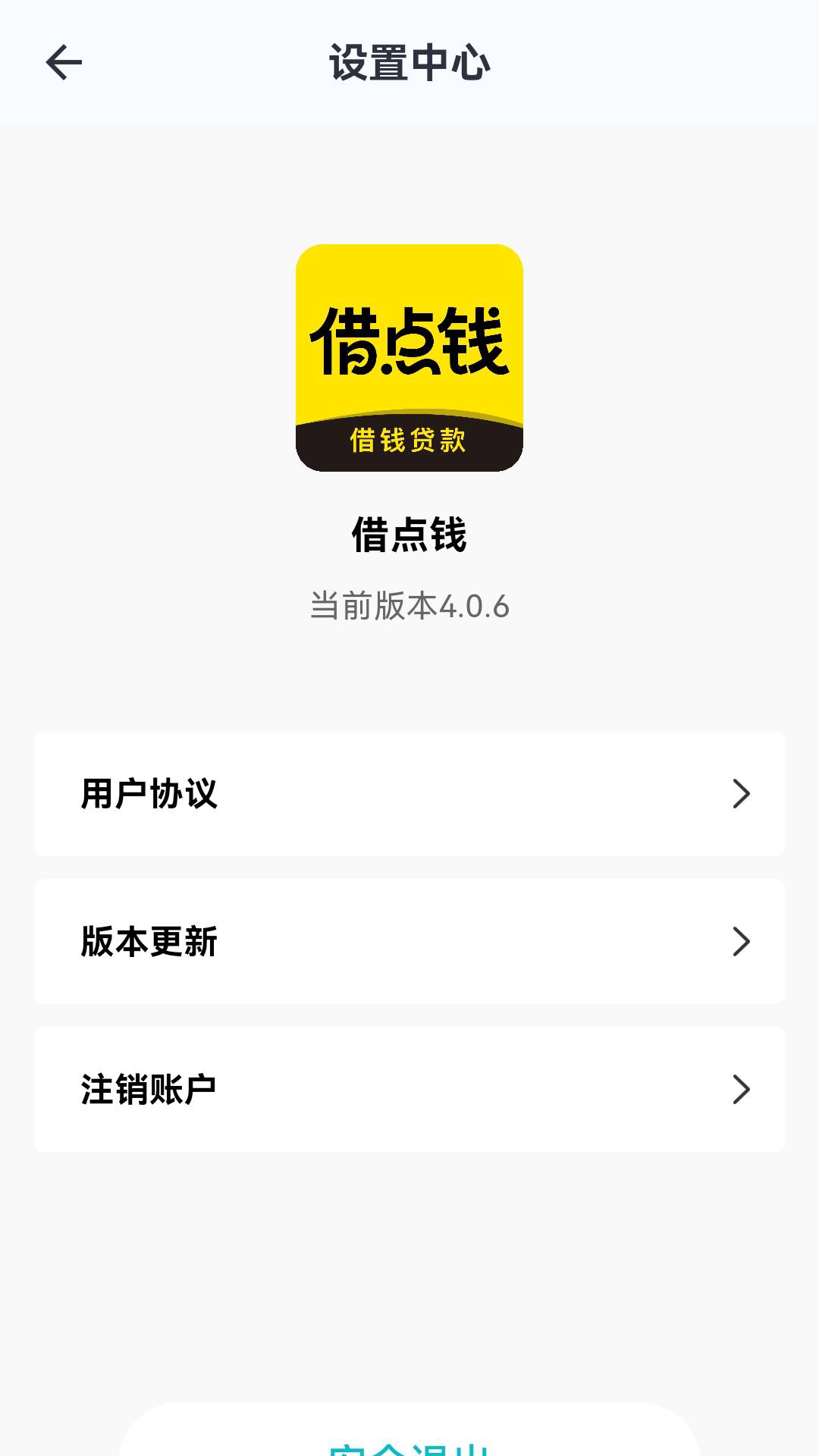Click the version text 当前版本4.0.6
Viewport: 819px width, 1456px height.
pos(409,606)
